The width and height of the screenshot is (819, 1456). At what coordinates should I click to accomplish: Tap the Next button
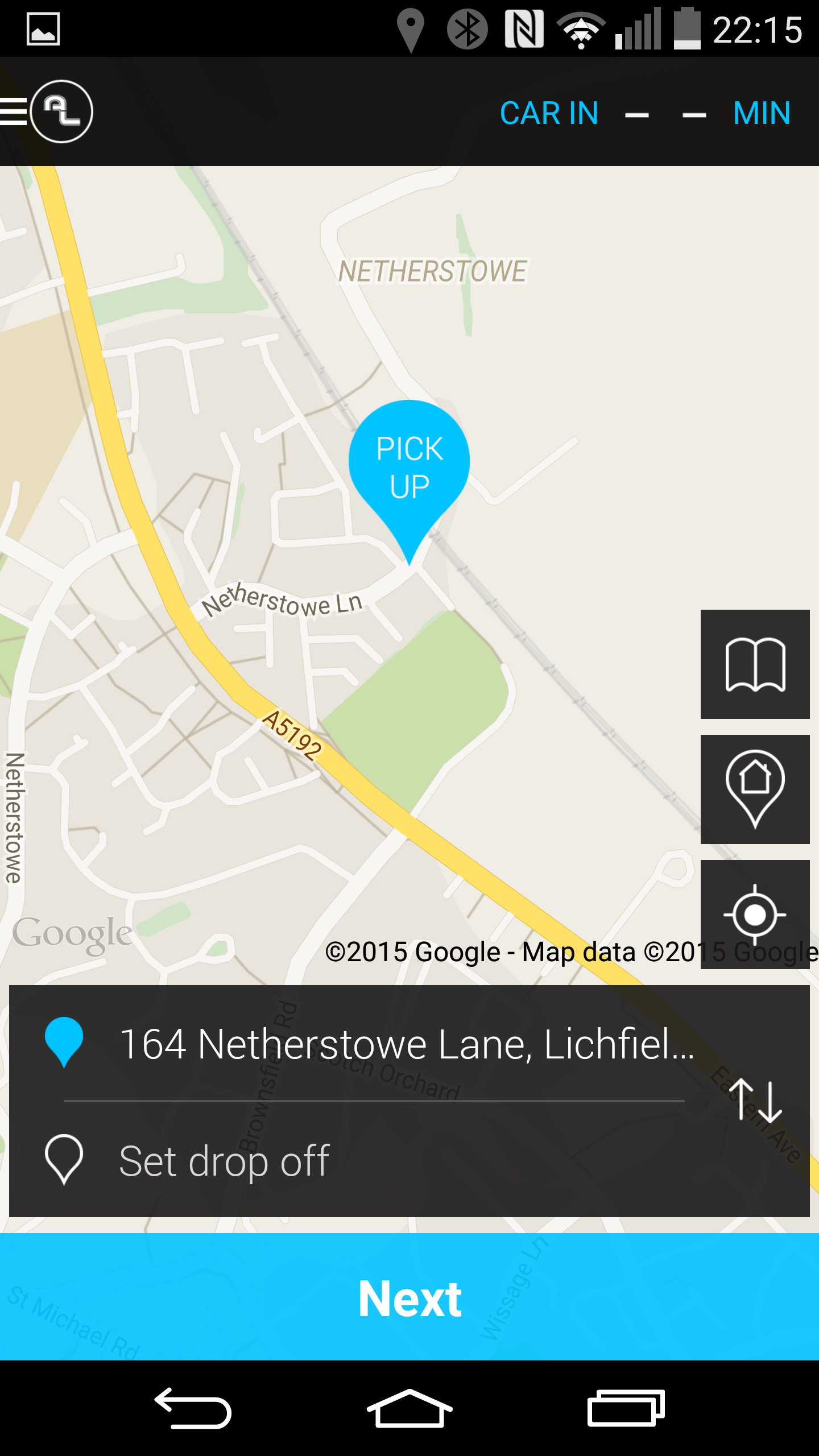pyautogui.click(x=409, y=1297)
